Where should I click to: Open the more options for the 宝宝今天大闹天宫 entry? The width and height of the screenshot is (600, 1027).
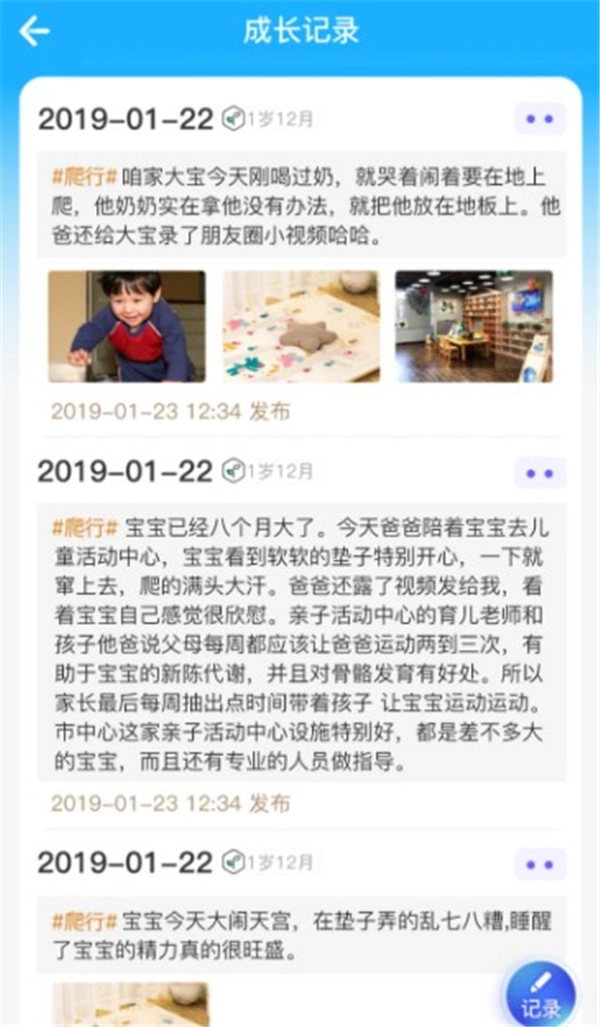click(540, 864)
